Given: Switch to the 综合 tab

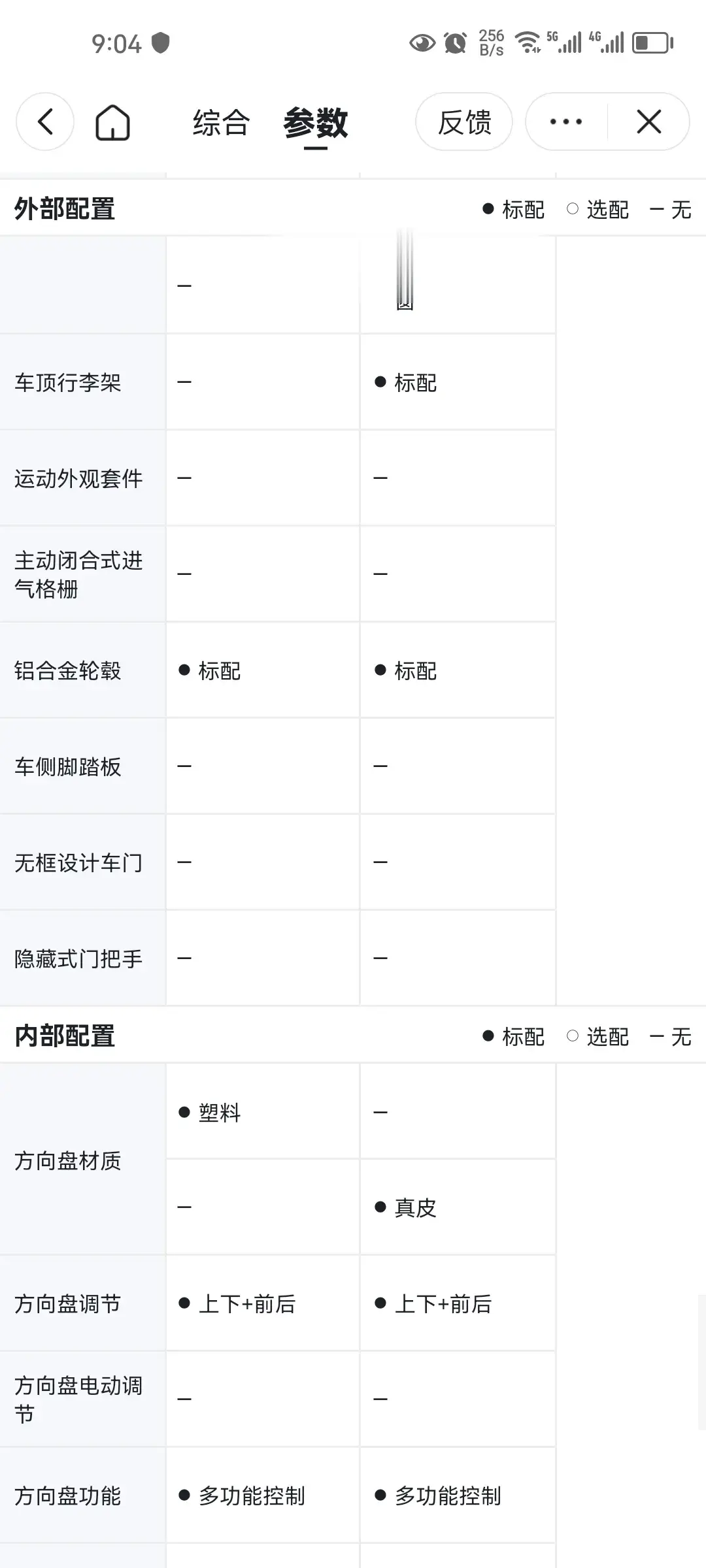Looking at the screenshot, I should tap(221, 122).
